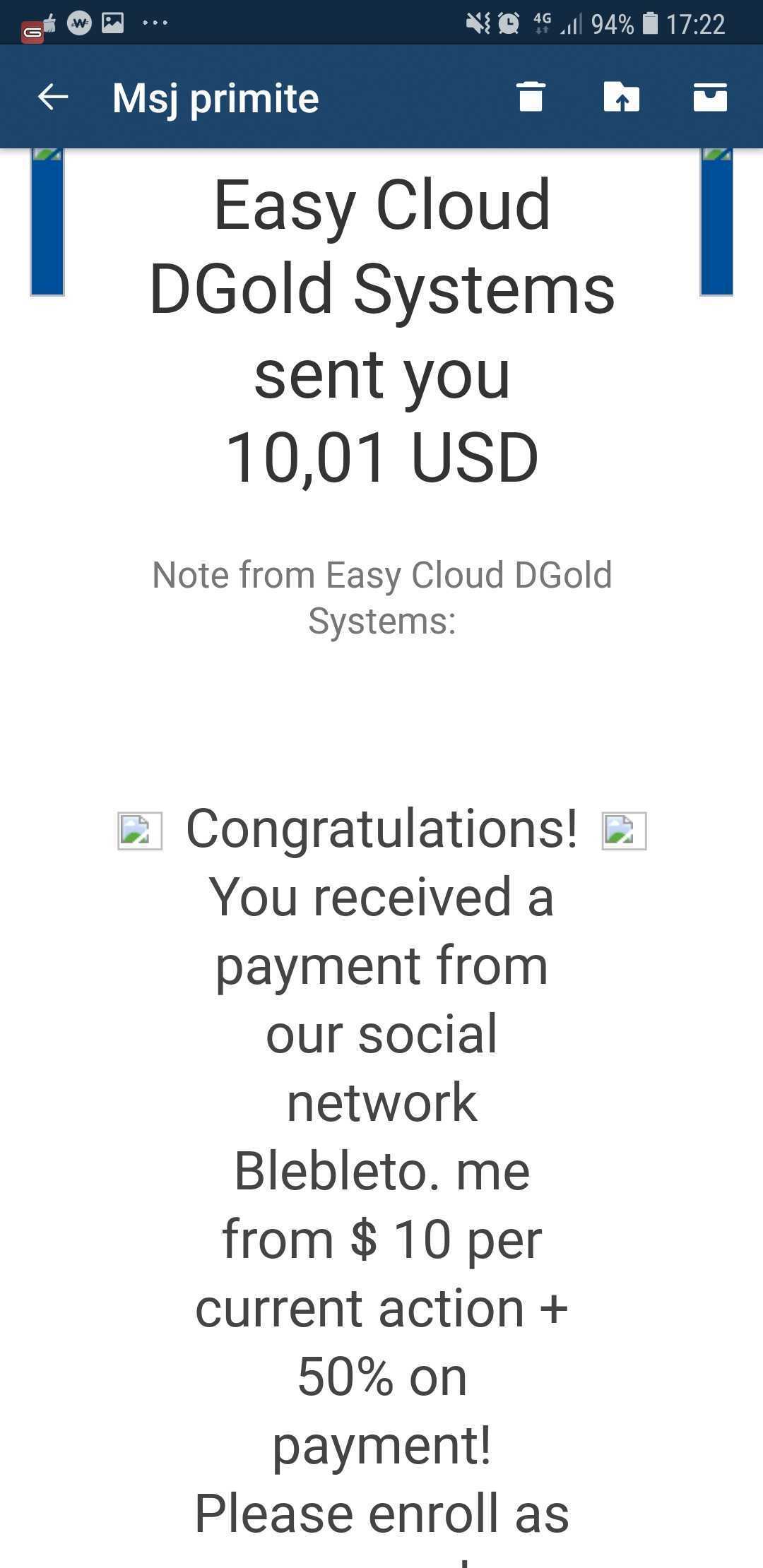
Task: Delete this email with the trash icon
Action: pos(531,97)
